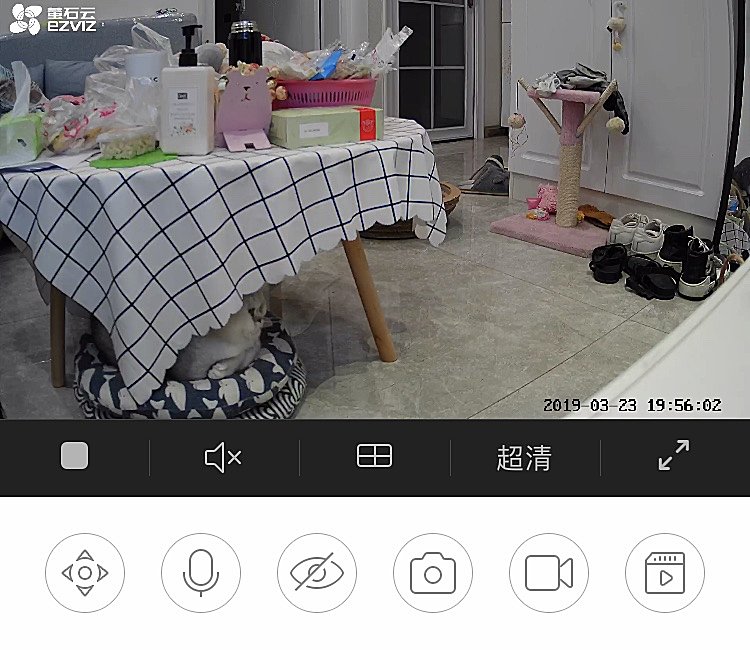750x650 pixels.
Task: Open the recorded playback gallery
Action: [x=665, y=573]
